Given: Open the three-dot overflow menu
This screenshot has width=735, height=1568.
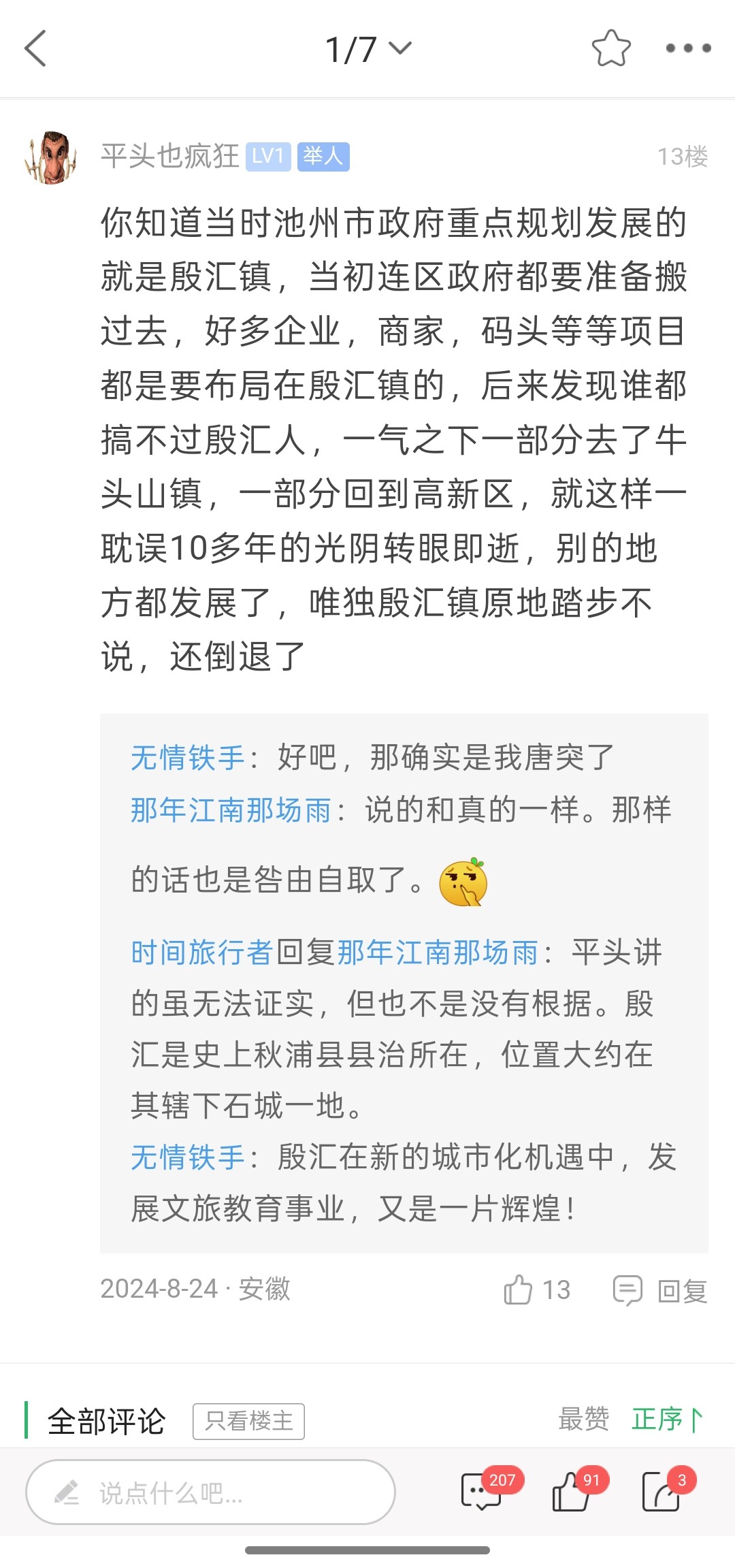Looking at the screenshot, I should point(688,48).
